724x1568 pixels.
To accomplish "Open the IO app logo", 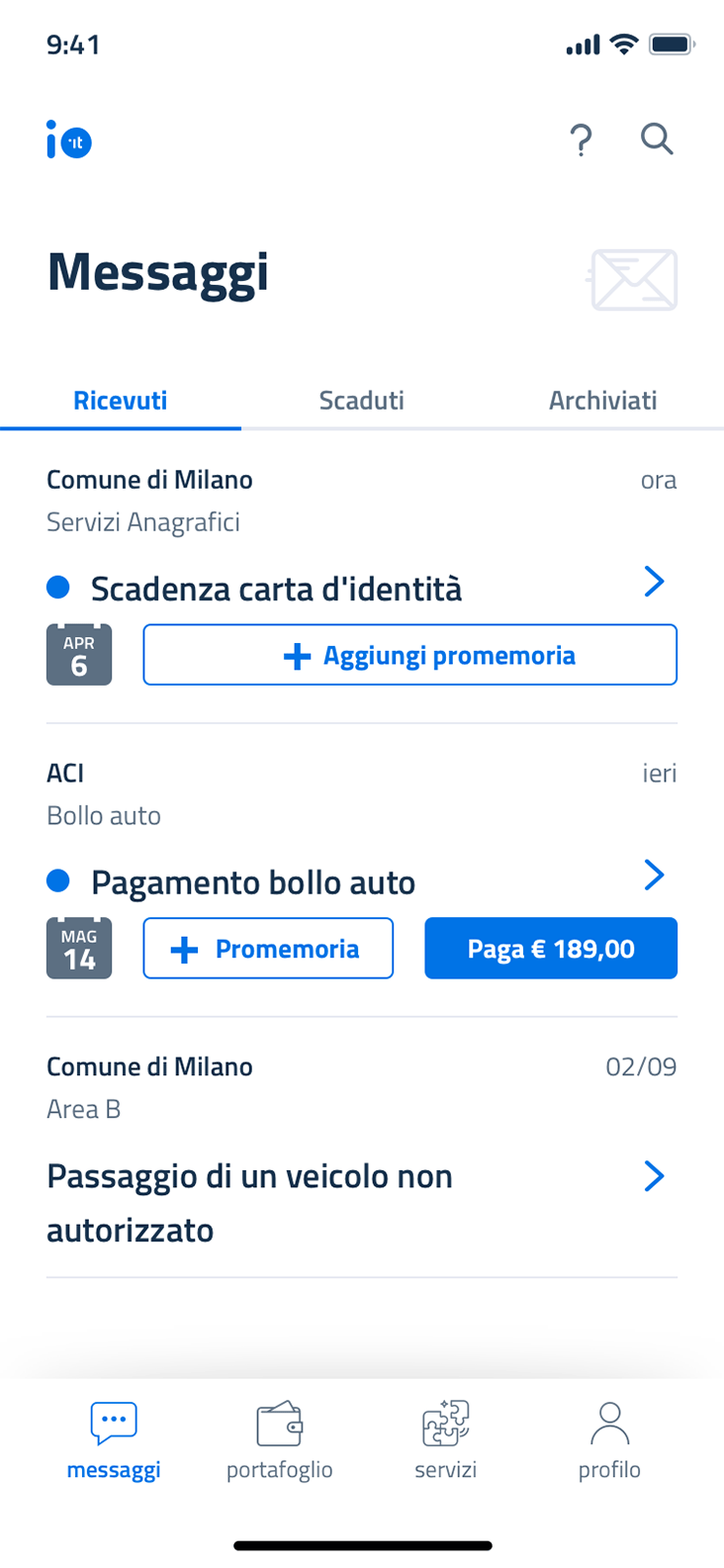I will click(x=67, y=139).
